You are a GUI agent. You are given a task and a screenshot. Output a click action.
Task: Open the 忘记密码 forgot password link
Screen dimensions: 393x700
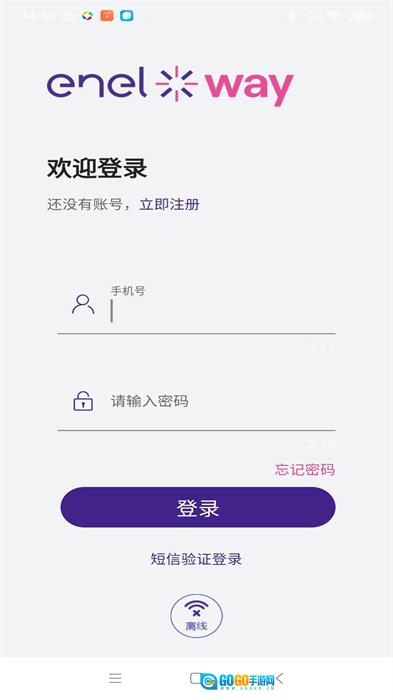[305, 470]
